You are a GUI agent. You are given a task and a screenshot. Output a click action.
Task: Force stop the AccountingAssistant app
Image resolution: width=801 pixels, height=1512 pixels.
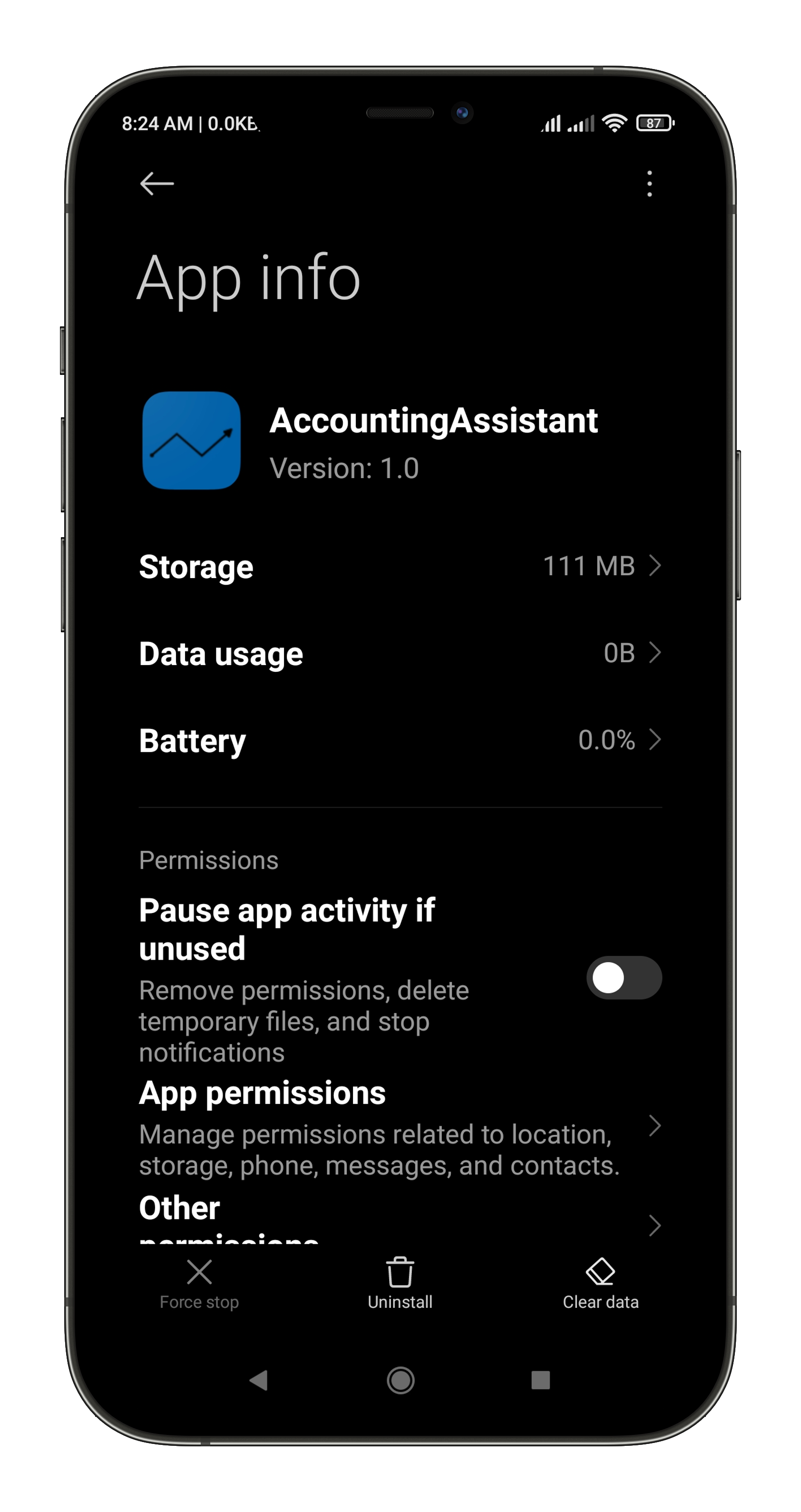click(x=199, y=1284)
